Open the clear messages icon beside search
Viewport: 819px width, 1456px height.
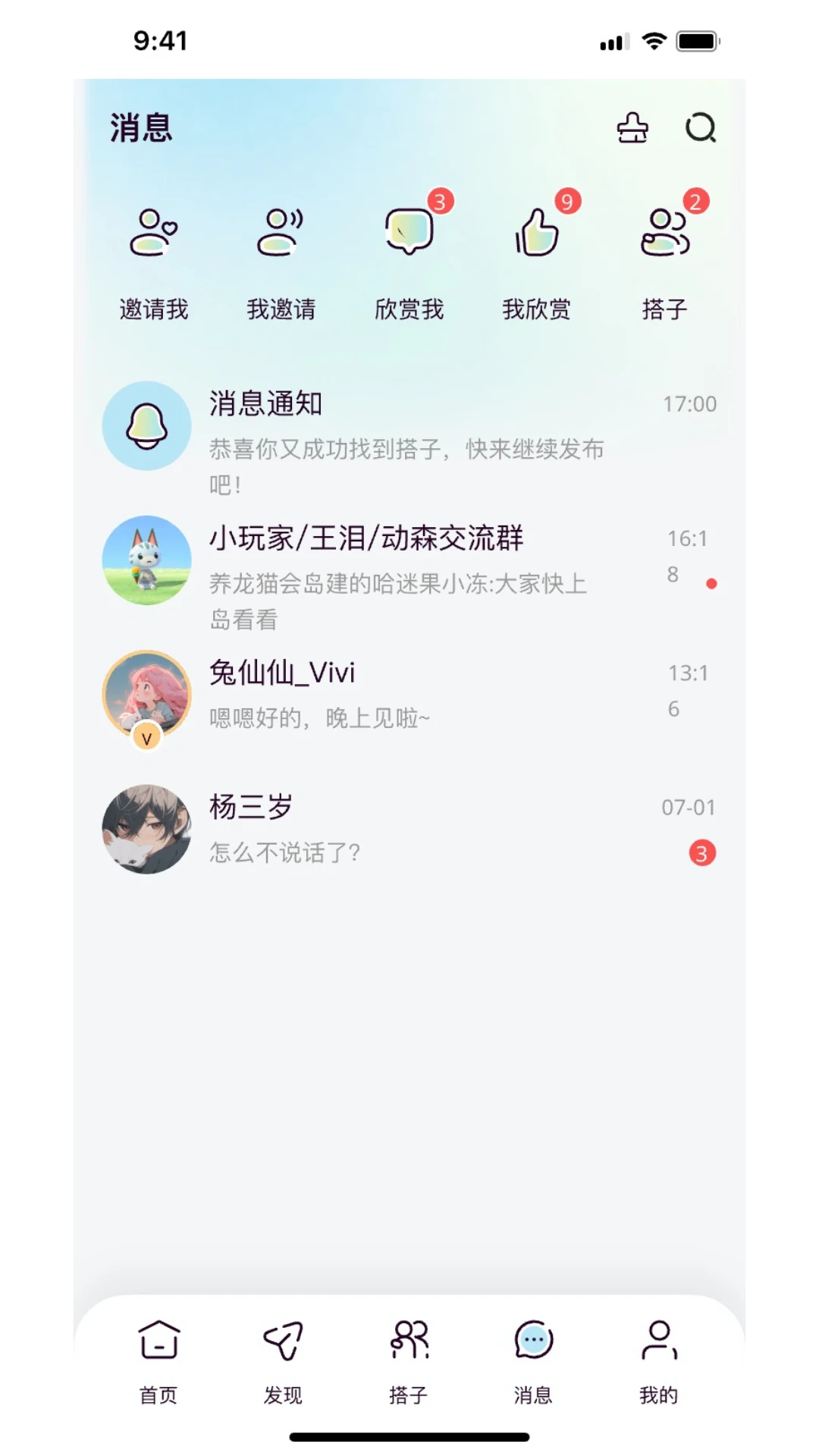(632, 128)
